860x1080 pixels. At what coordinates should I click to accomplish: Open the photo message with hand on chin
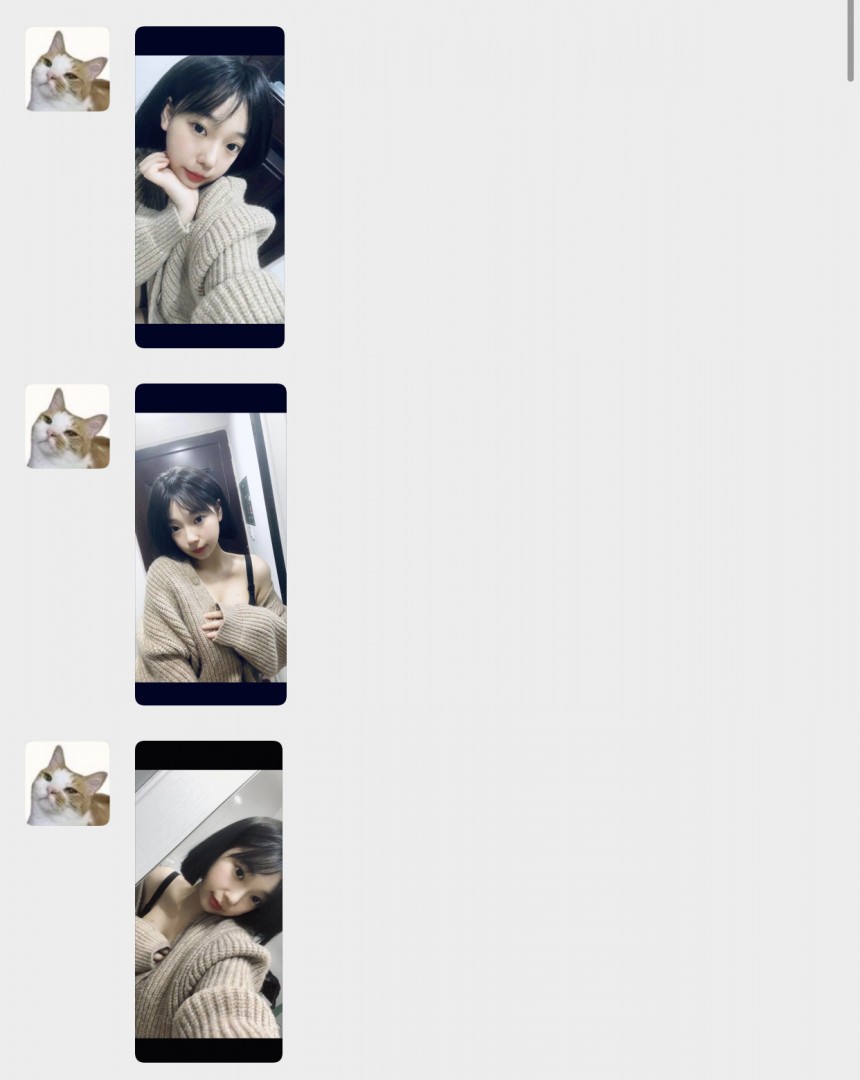[209, 187]
